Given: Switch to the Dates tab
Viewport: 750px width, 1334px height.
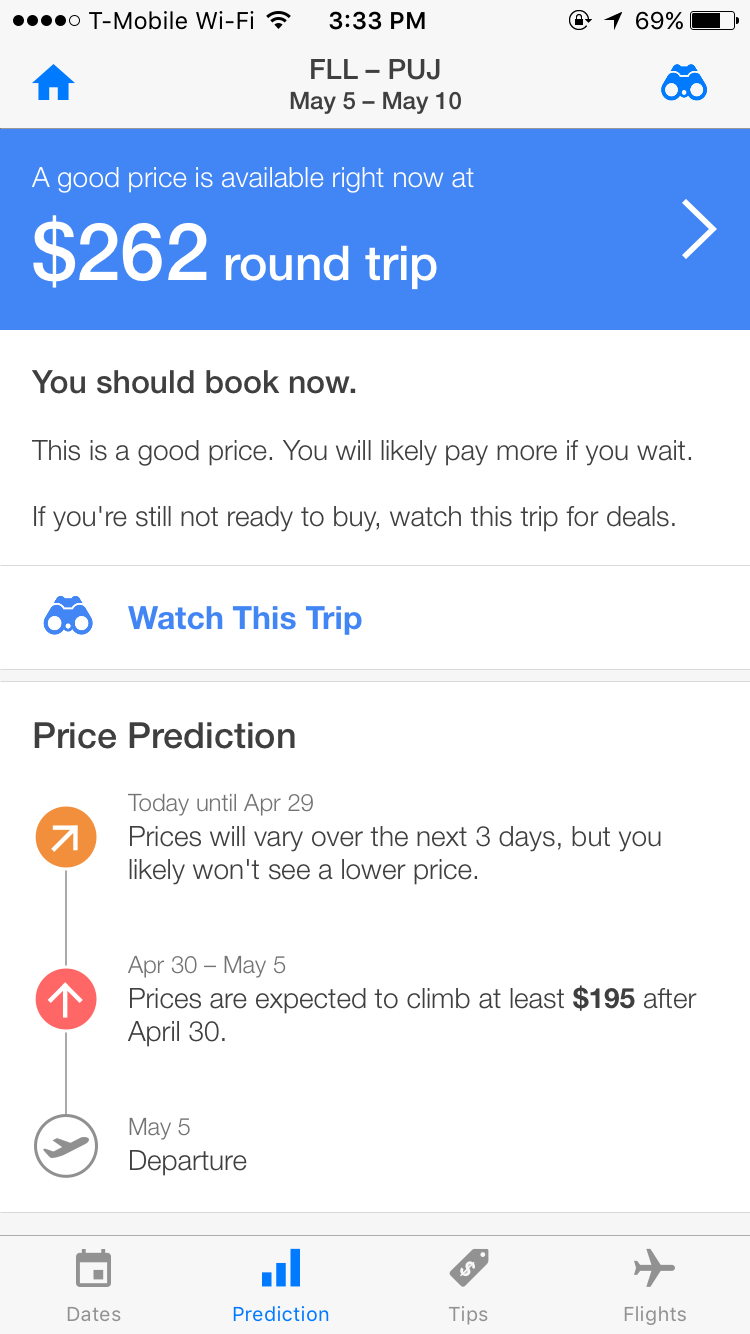Looking at the screenshot, I should [94, 1286].
